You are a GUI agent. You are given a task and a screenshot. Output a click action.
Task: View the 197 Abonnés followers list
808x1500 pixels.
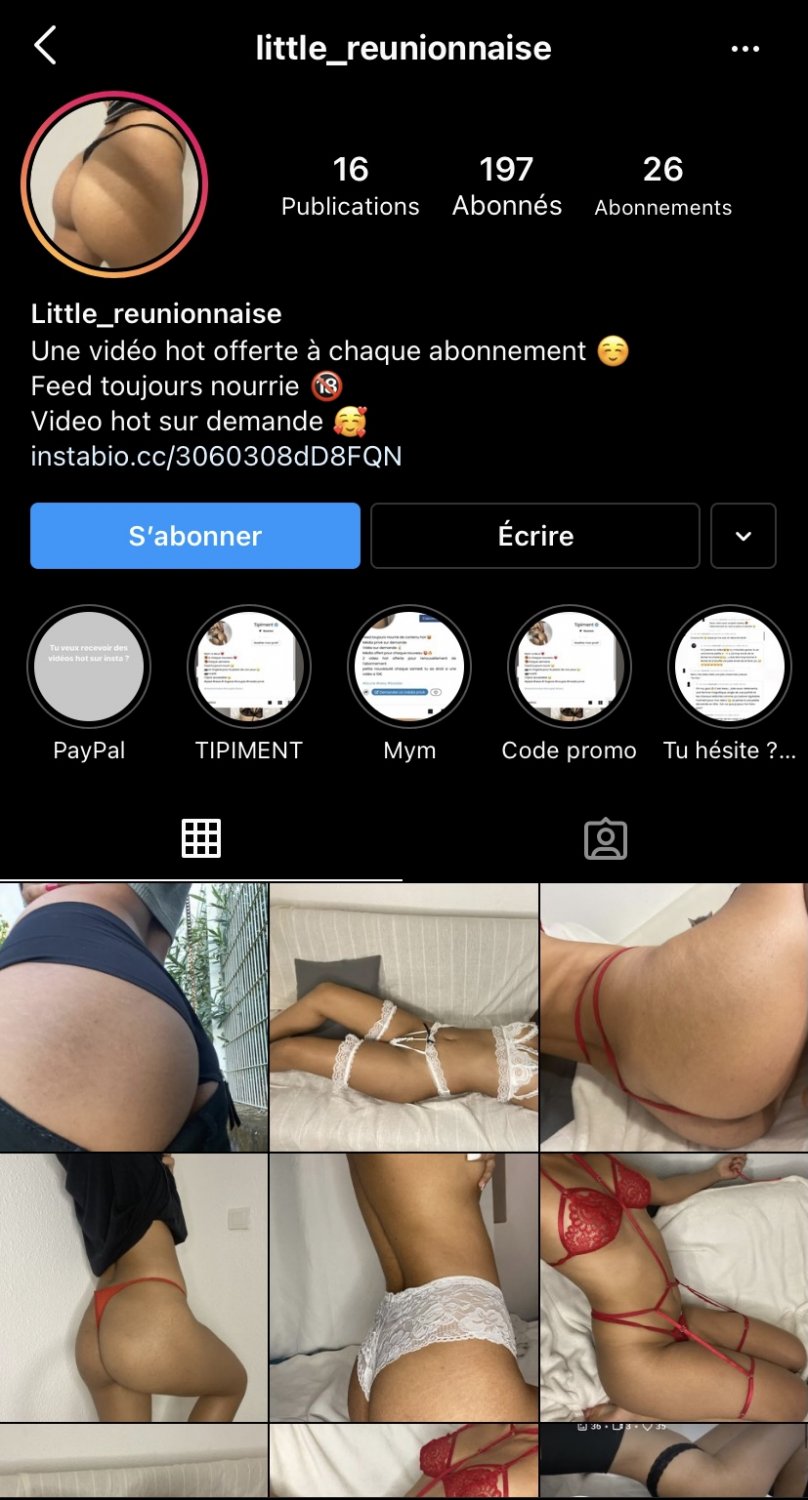click(x=506, y=186)
